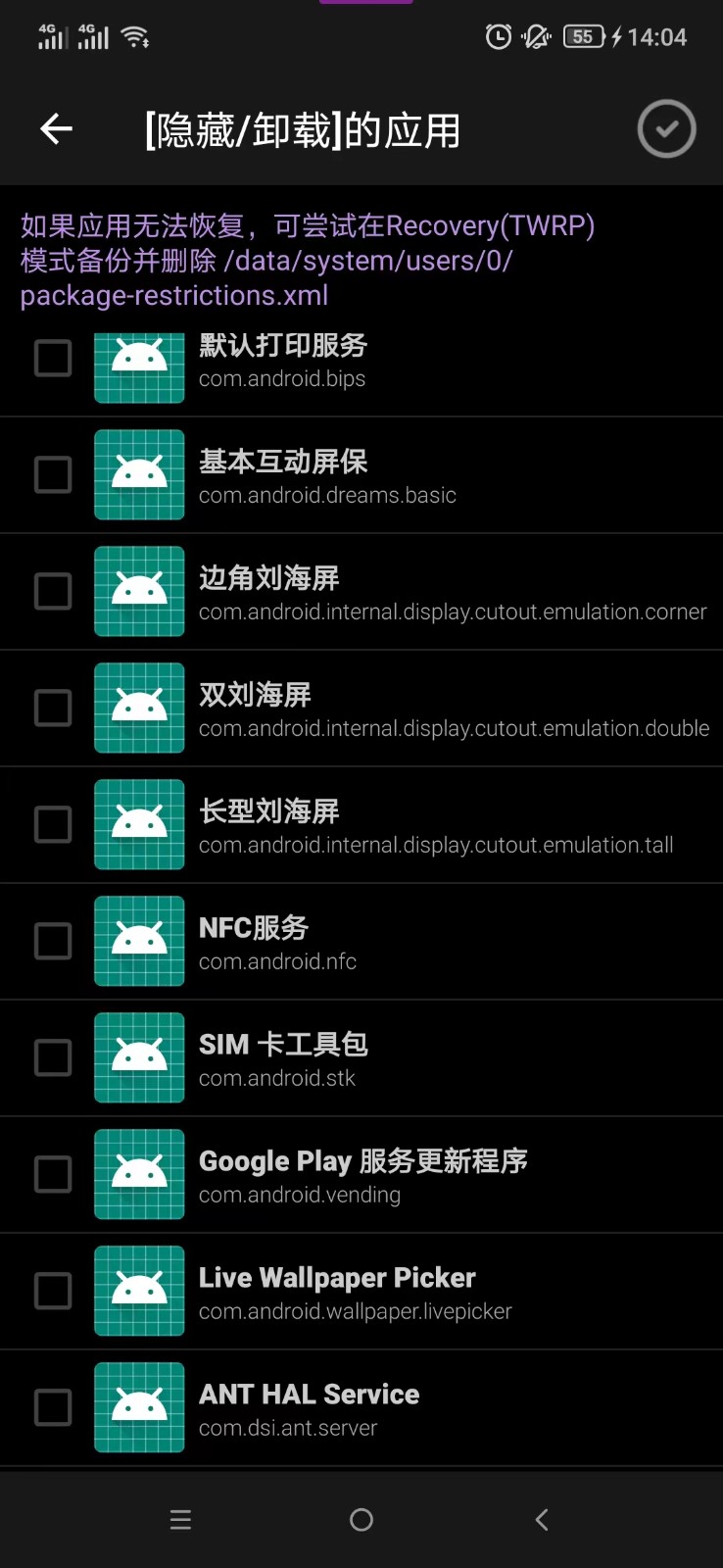This screenshot has height=1568, width=723.
Task: Tick the checkbox for 边角刘海屏
Action: click(x=53, y=591)
